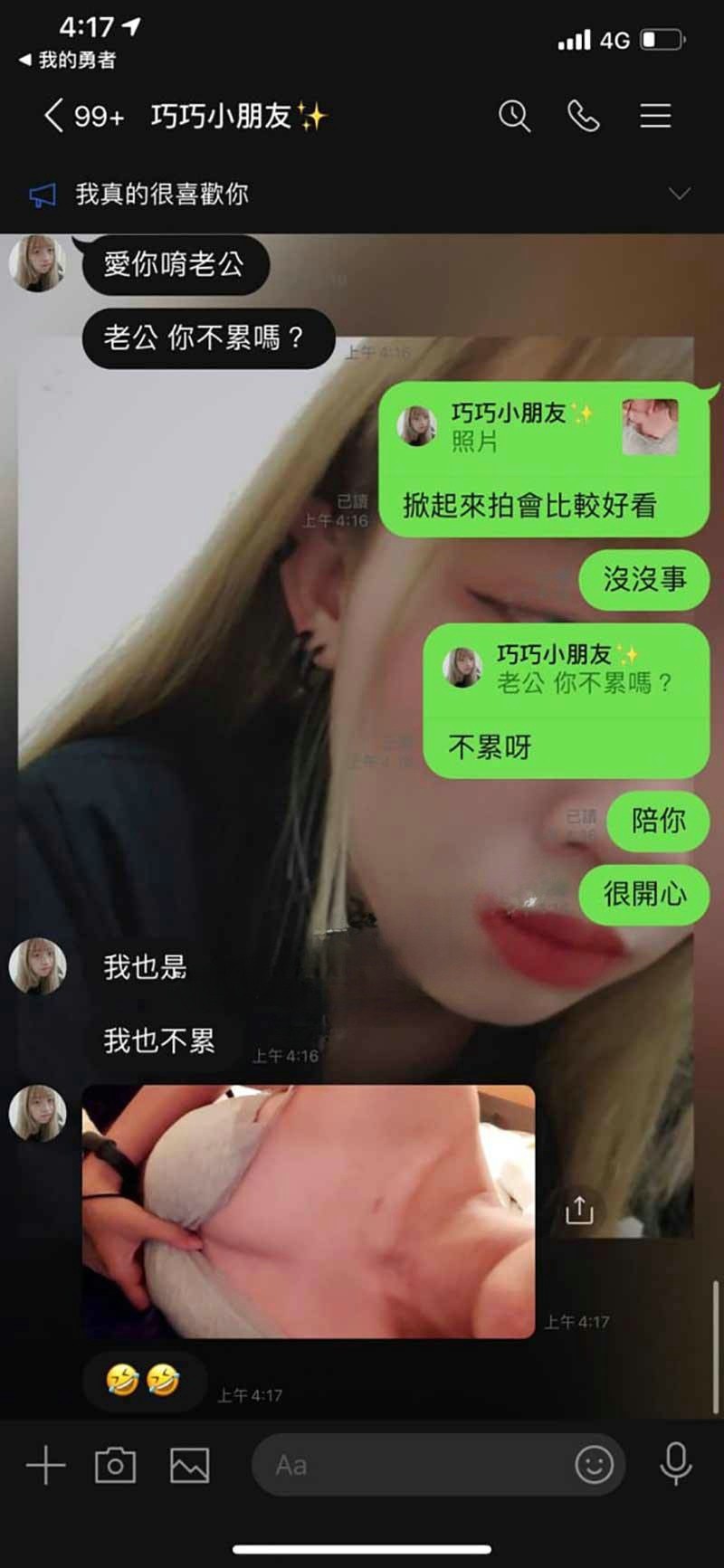This screenshot has width=724, height=1568.
Task: Open the plus attachment menu
Action: [x=46, y=1465]
